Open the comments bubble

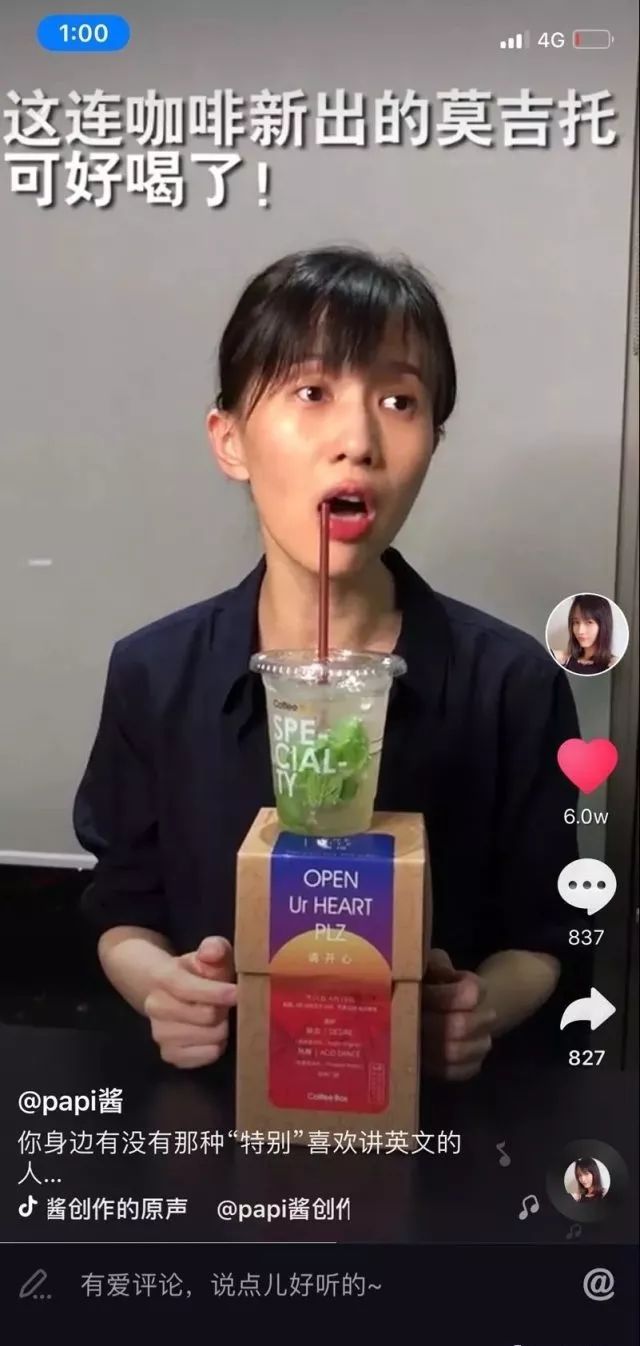[x=586, y=887]
